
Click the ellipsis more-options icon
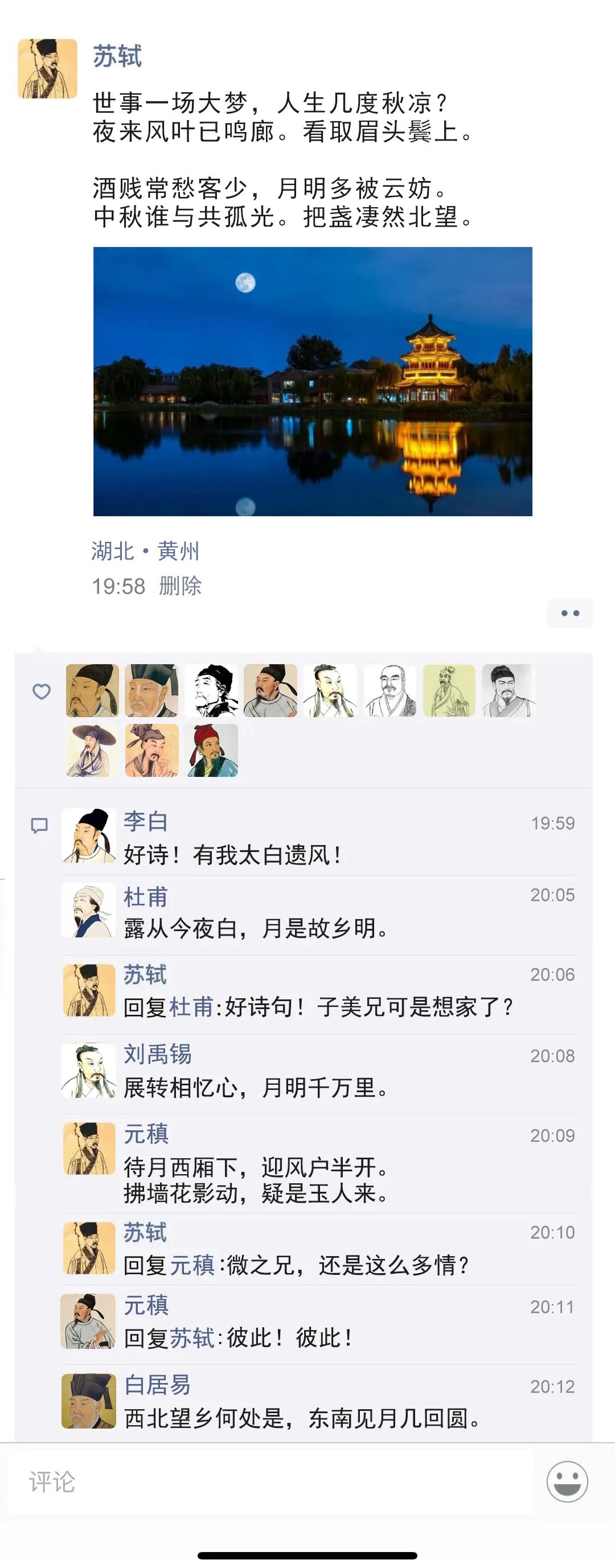(571, 614)
